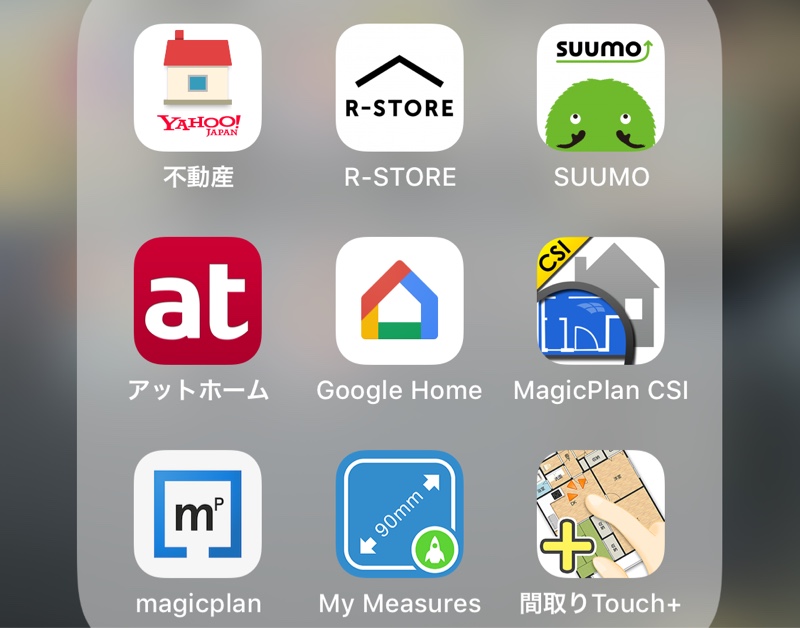Launch the R-STORE app
Viewport: 800px width, 628px height.
tap(399, 88)
